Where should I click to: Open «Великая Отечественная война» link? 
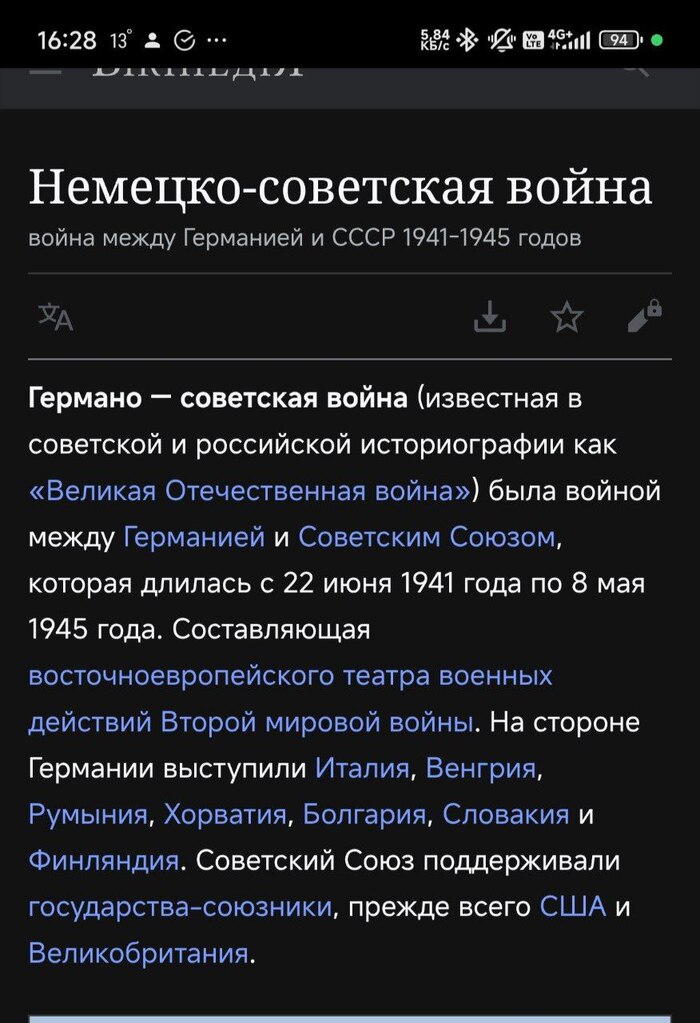(250, 491)
